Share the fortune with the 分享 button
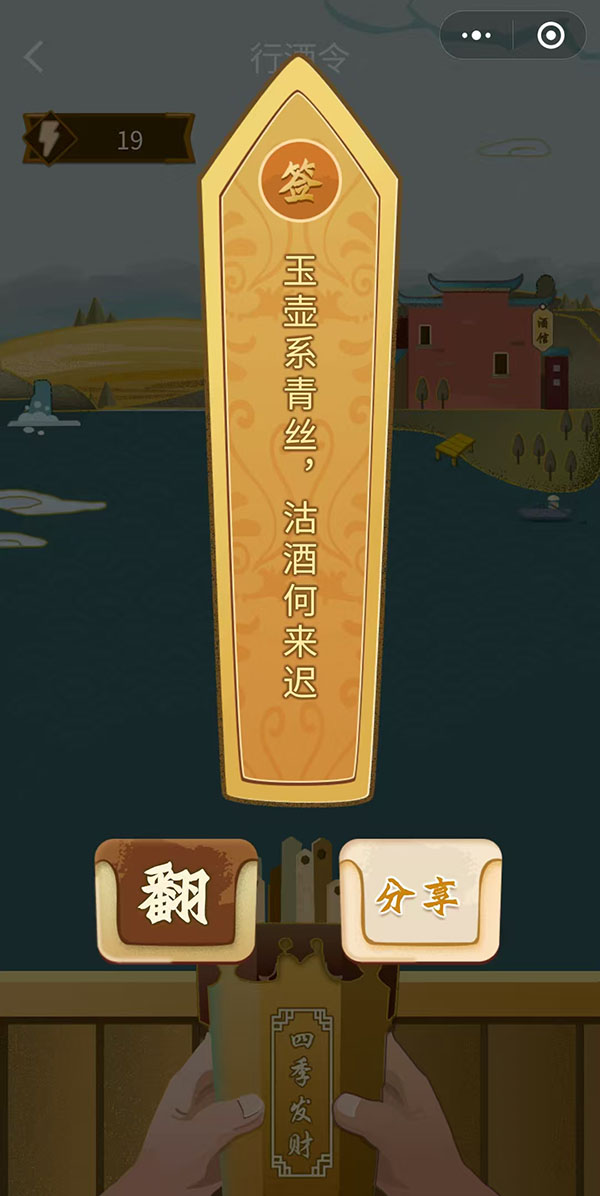Image resolution: width=600 pixels, height=1196 pixels. tap(420, 901)
